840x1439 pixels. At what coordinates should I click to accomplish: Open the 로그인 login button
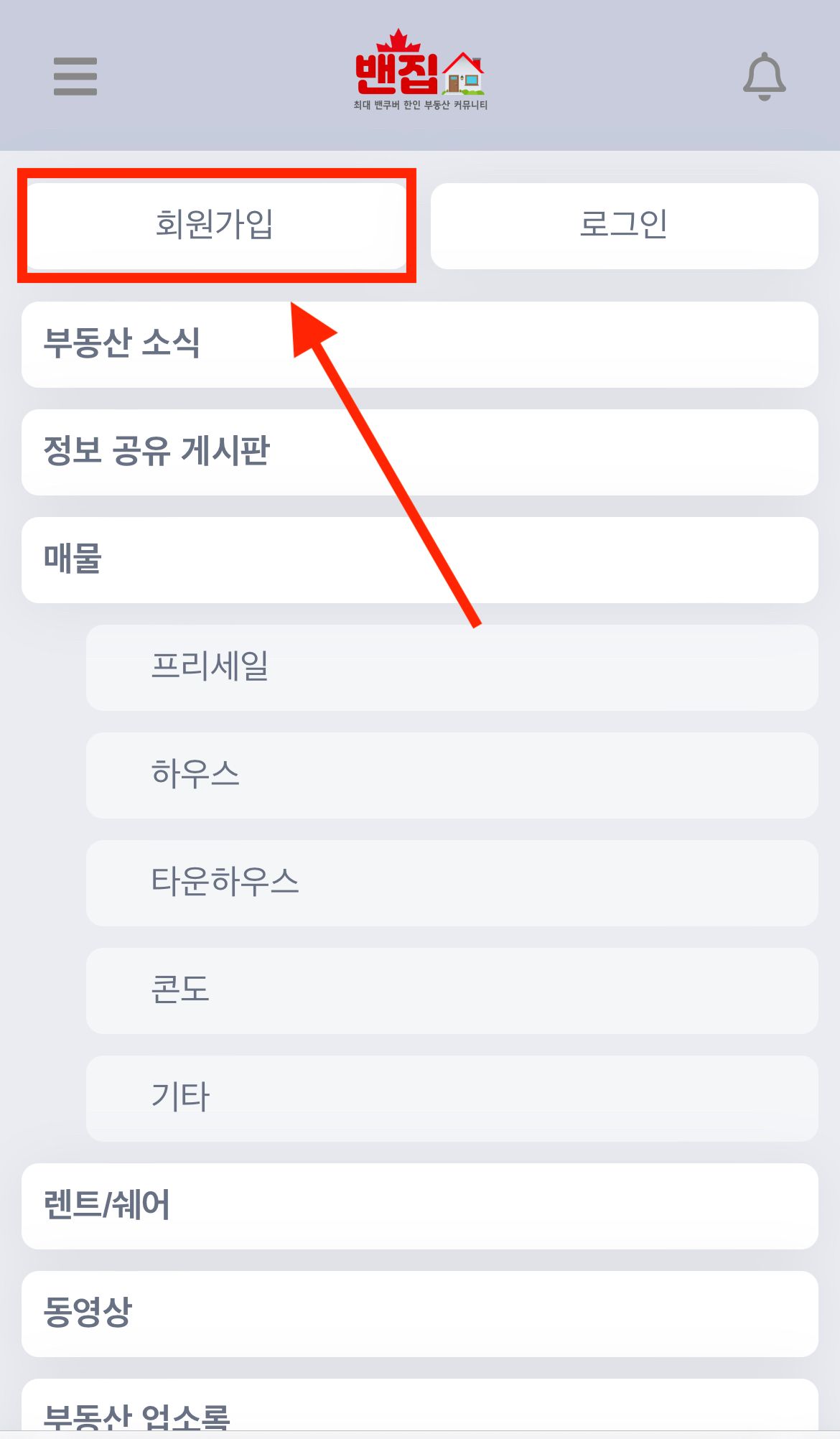point(624,225)
